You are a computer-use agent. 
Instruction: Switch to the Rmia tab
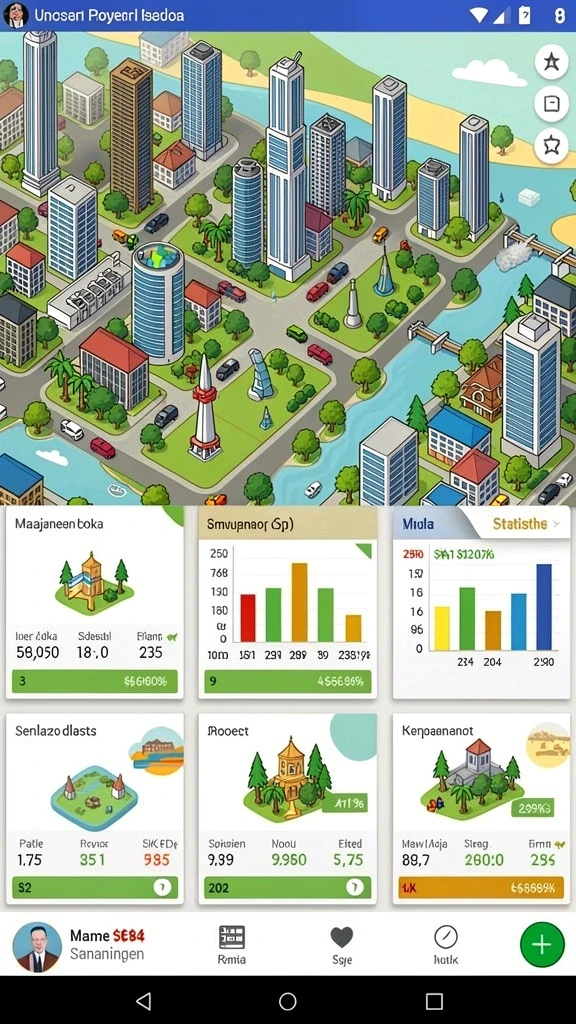(232, 945)
